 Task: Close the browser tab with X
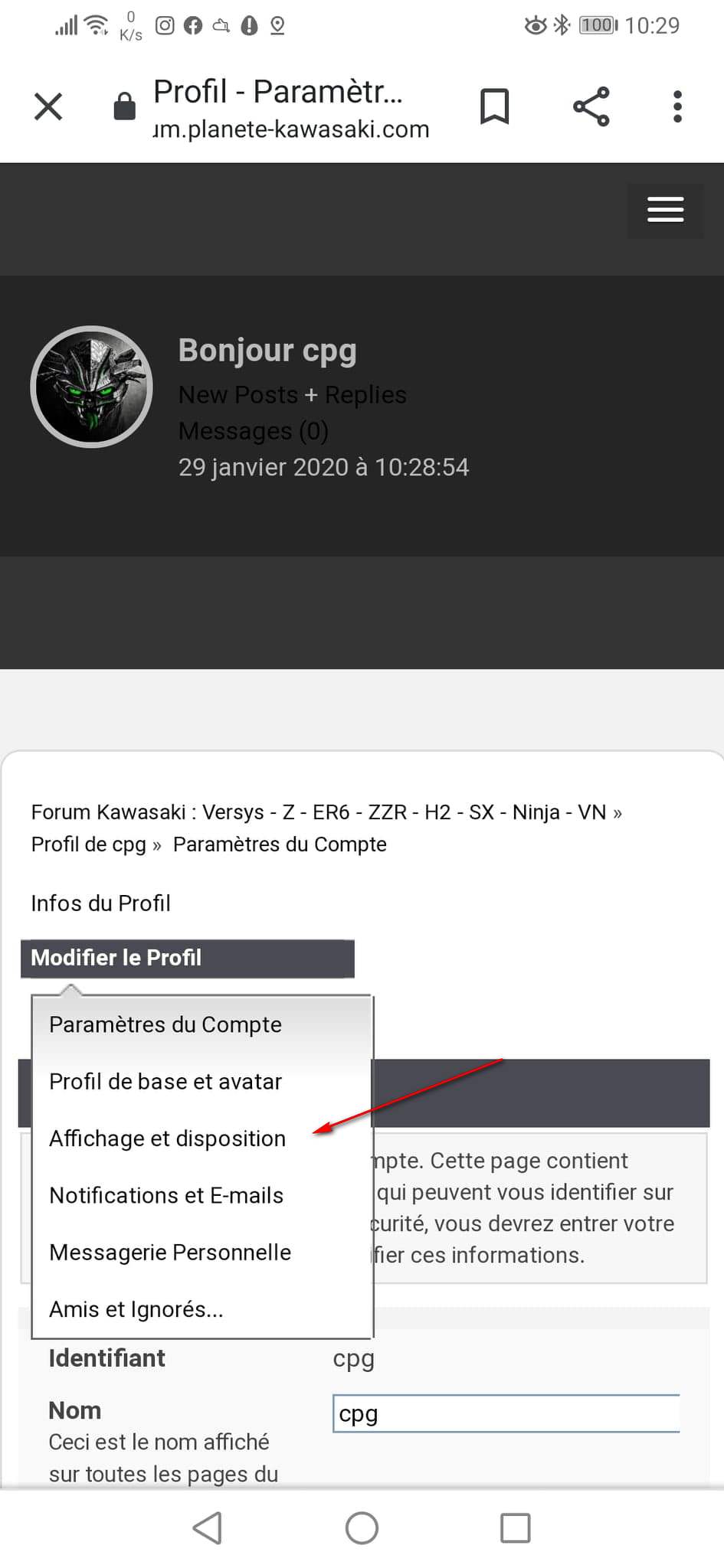pos(48,106)
